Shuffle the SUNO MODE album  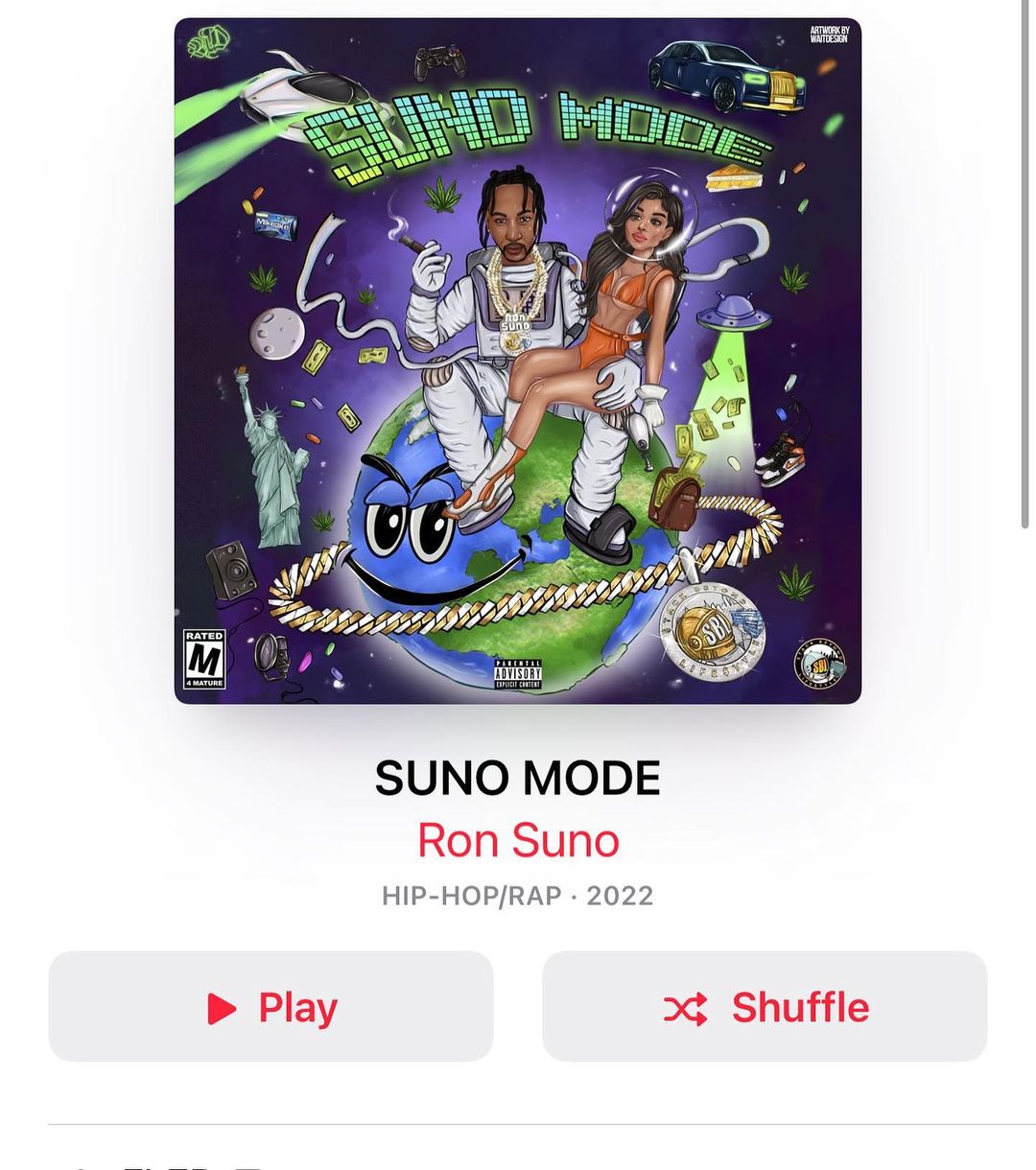coord(765,1007)
